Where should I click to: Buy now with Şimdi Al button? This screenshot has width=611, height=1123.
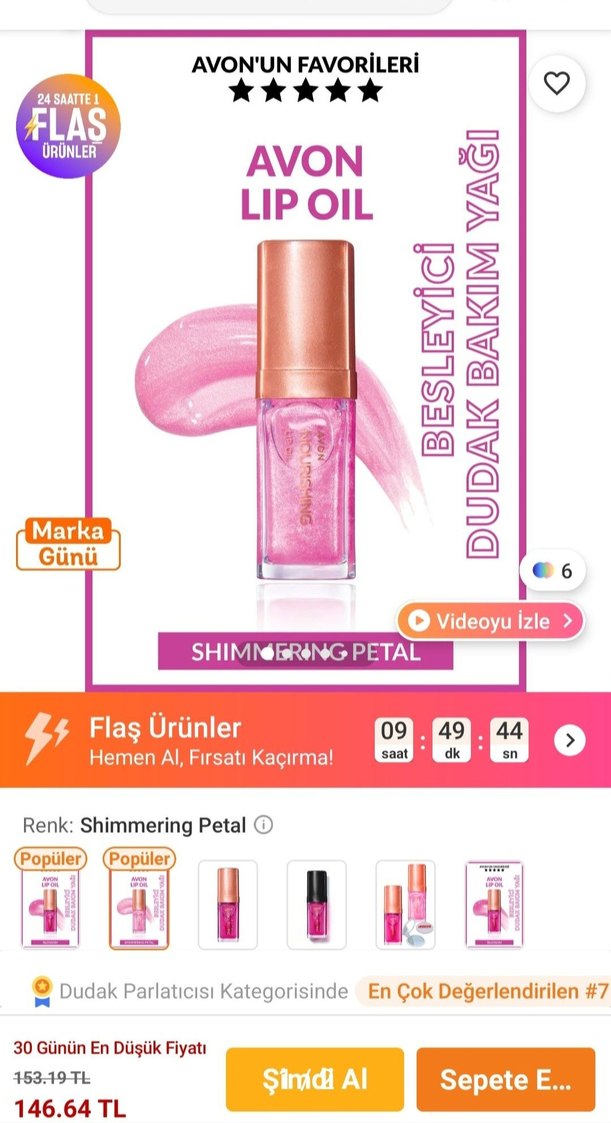315,1079
